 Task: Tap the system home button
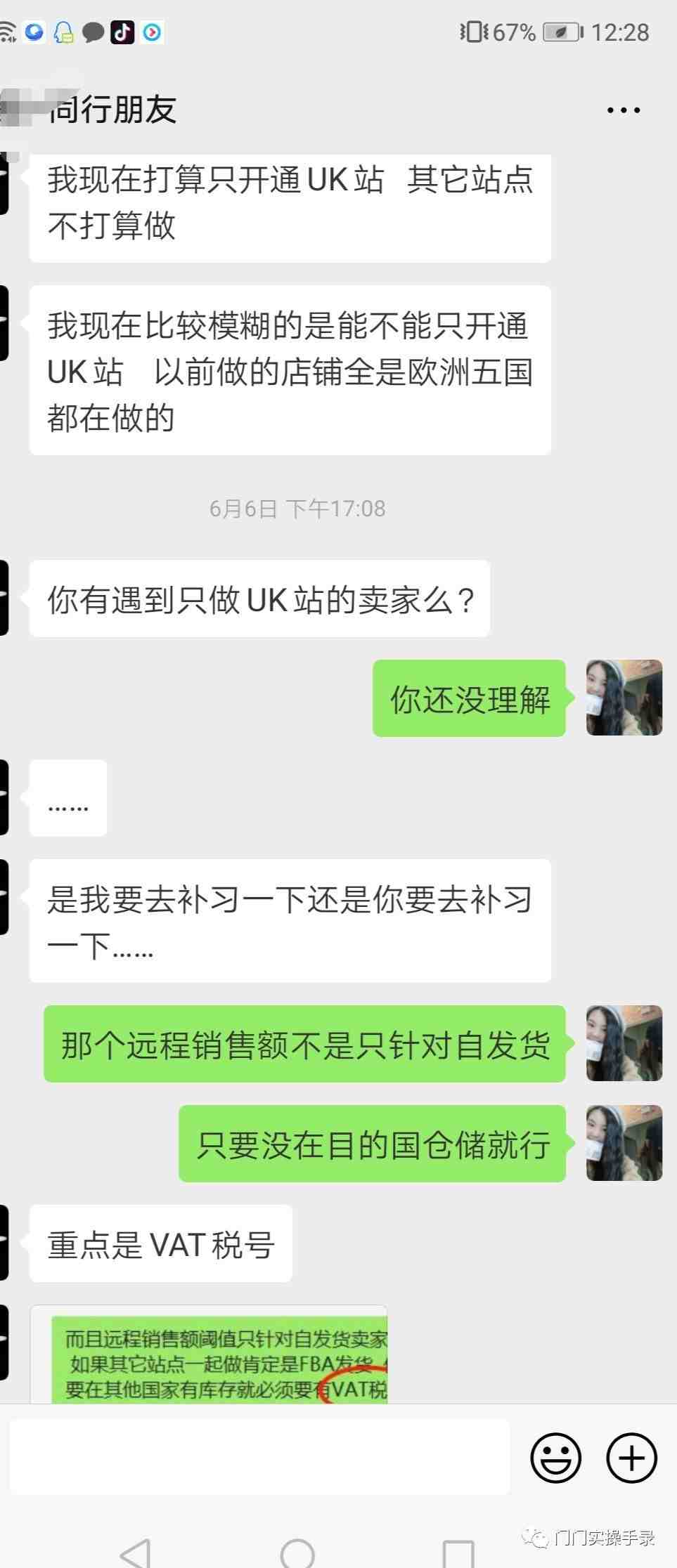pyautogui.click(x=297, y=1553)
